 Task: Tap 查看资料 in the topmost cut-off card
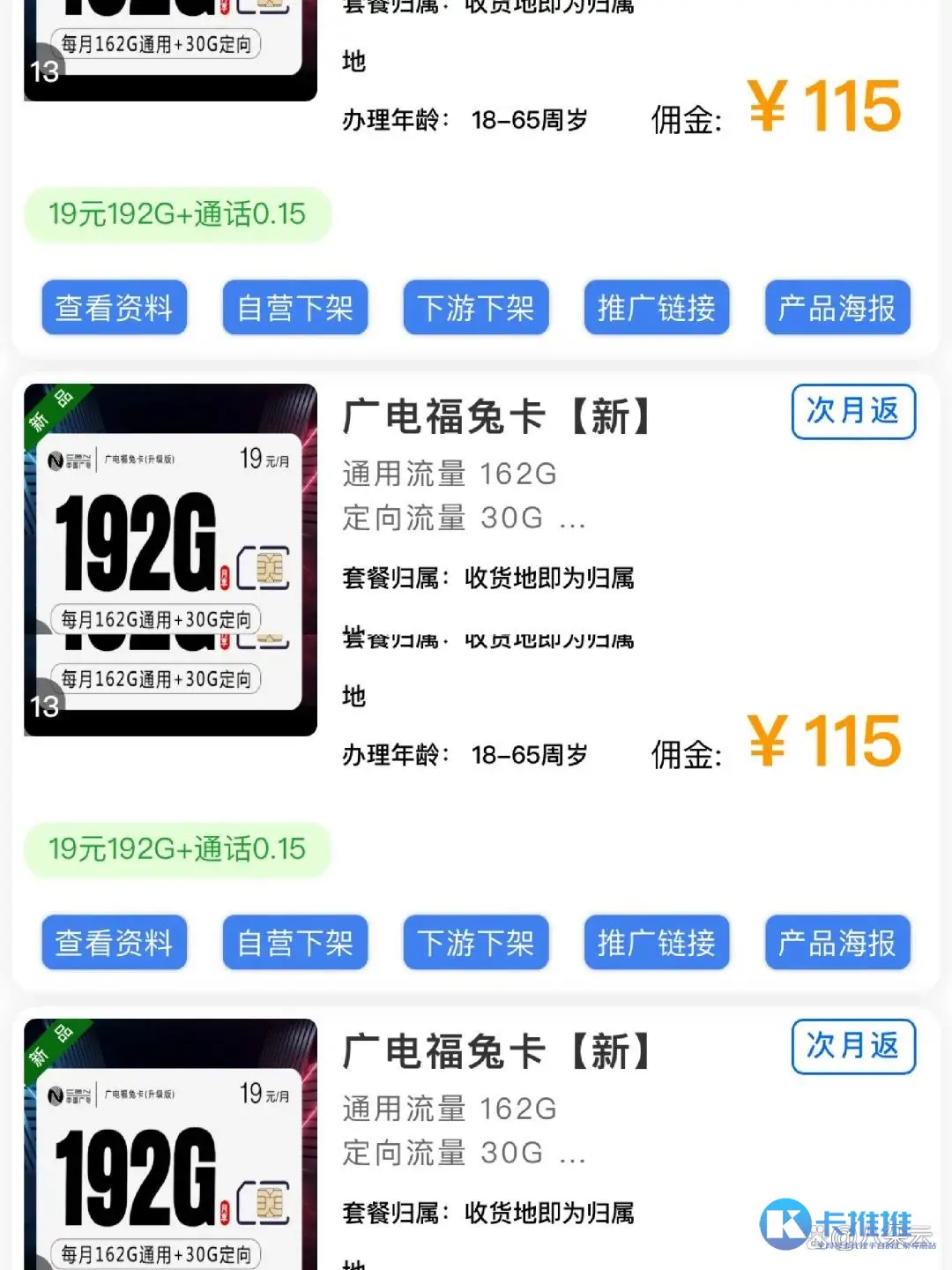click(x=115, y=308)
